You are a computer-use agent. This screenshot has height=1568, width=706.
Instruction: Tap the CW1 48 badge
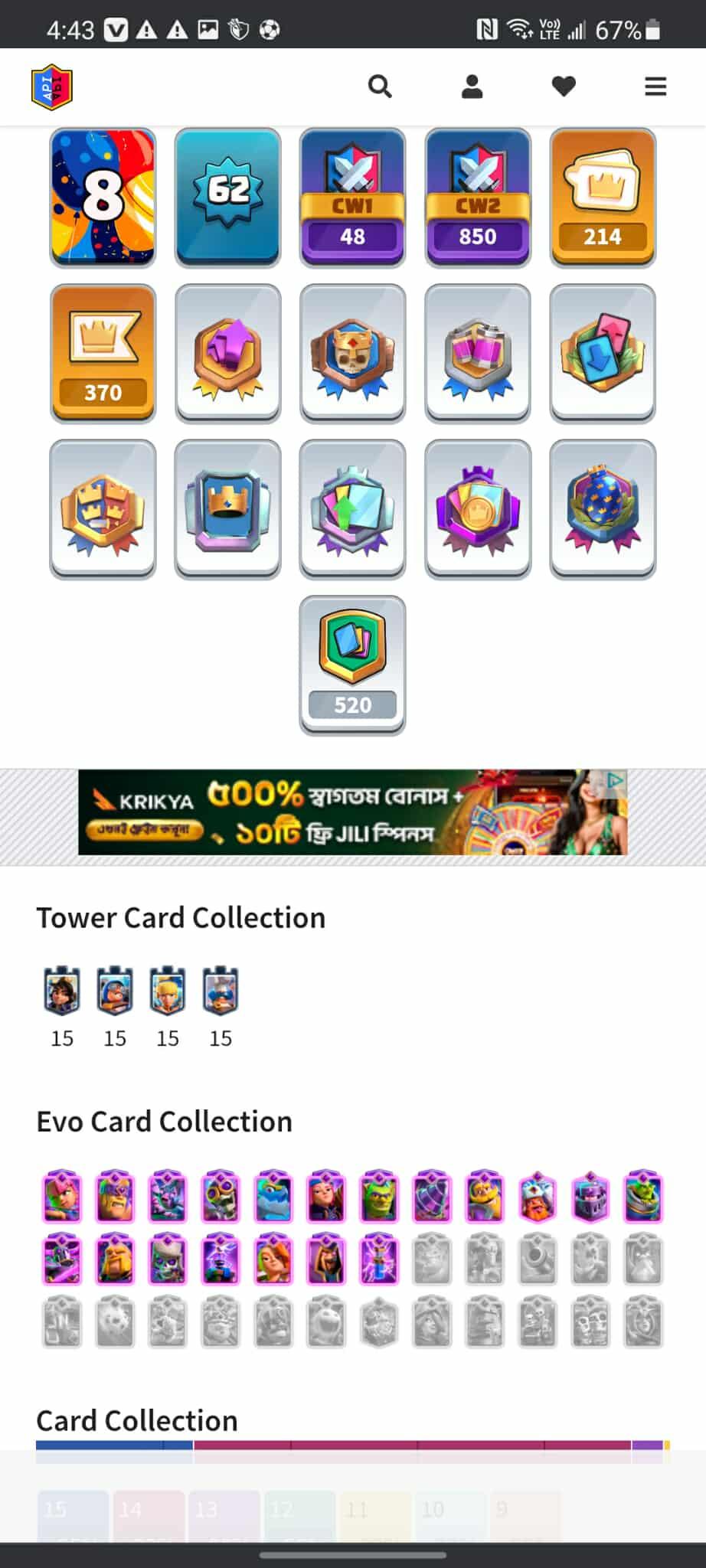352,198
